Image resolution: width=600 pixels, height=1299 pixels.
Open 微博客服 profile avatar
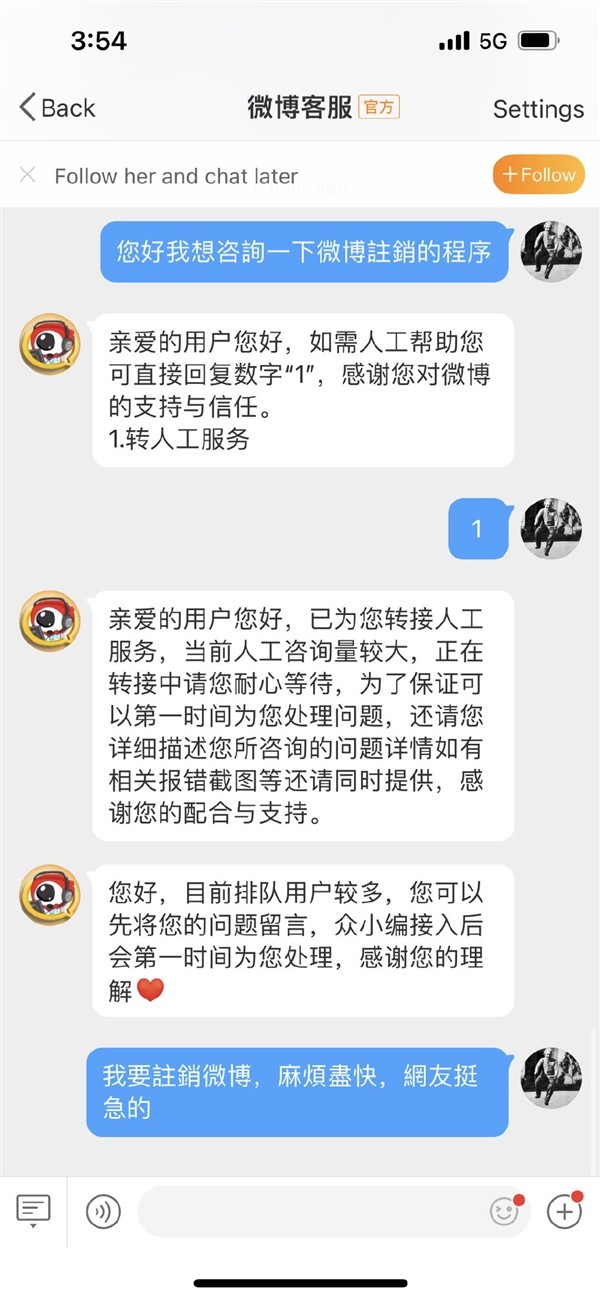tap(50, 344)
